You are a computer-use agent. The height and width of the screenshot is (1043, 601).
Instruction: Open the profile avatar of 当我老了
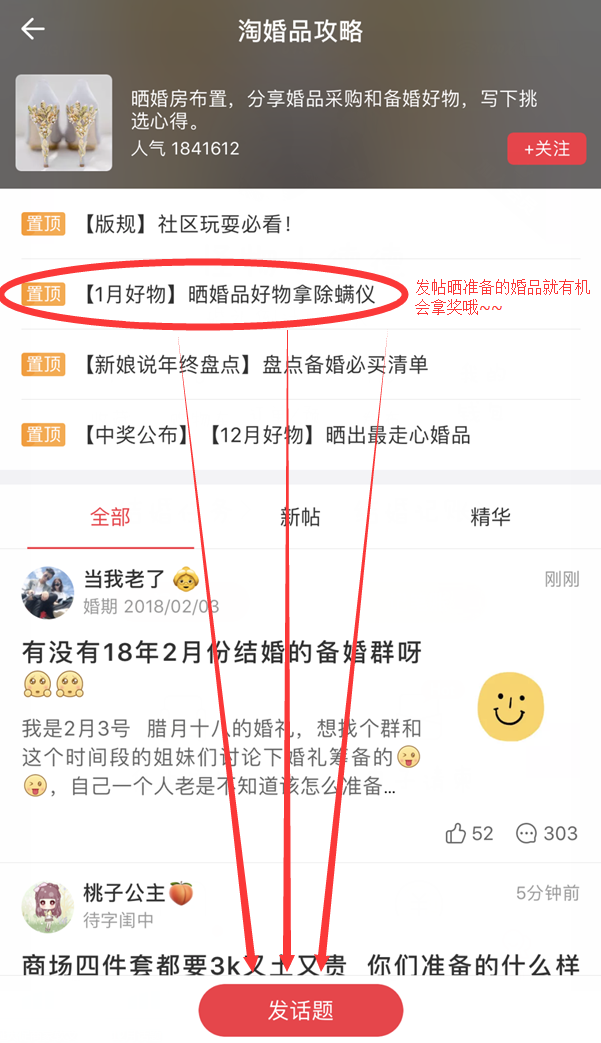(x=48, y=593)
